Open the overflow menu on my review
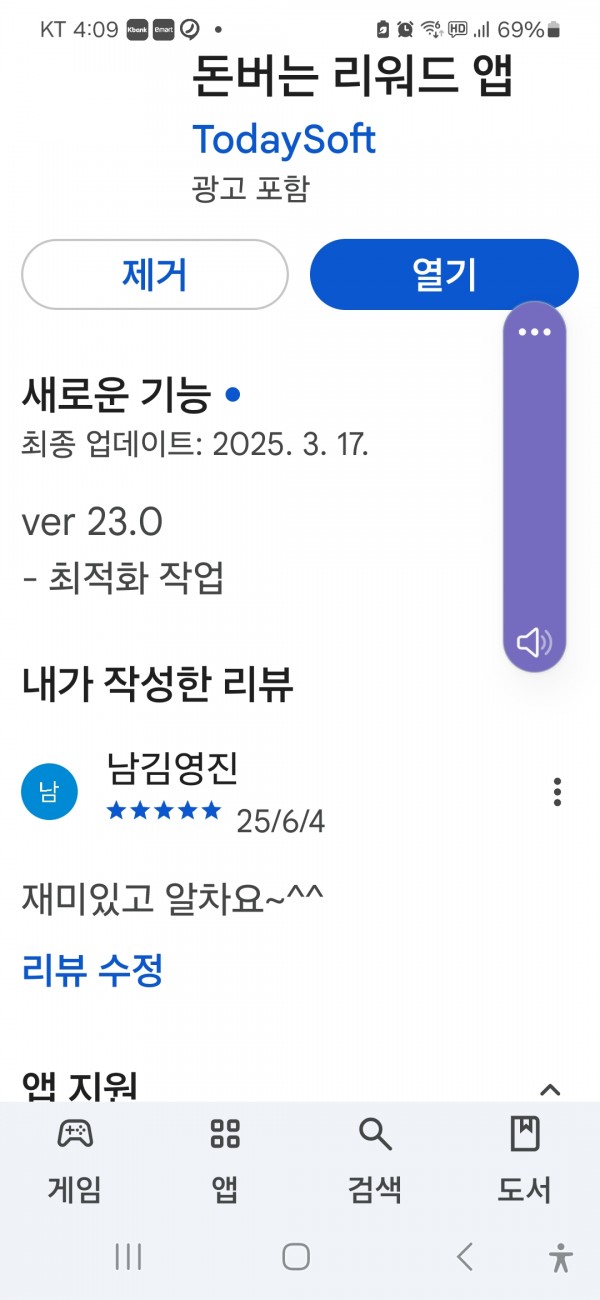Image resolution: width=600 pixels, height=1300 pixels. [557, 791]
